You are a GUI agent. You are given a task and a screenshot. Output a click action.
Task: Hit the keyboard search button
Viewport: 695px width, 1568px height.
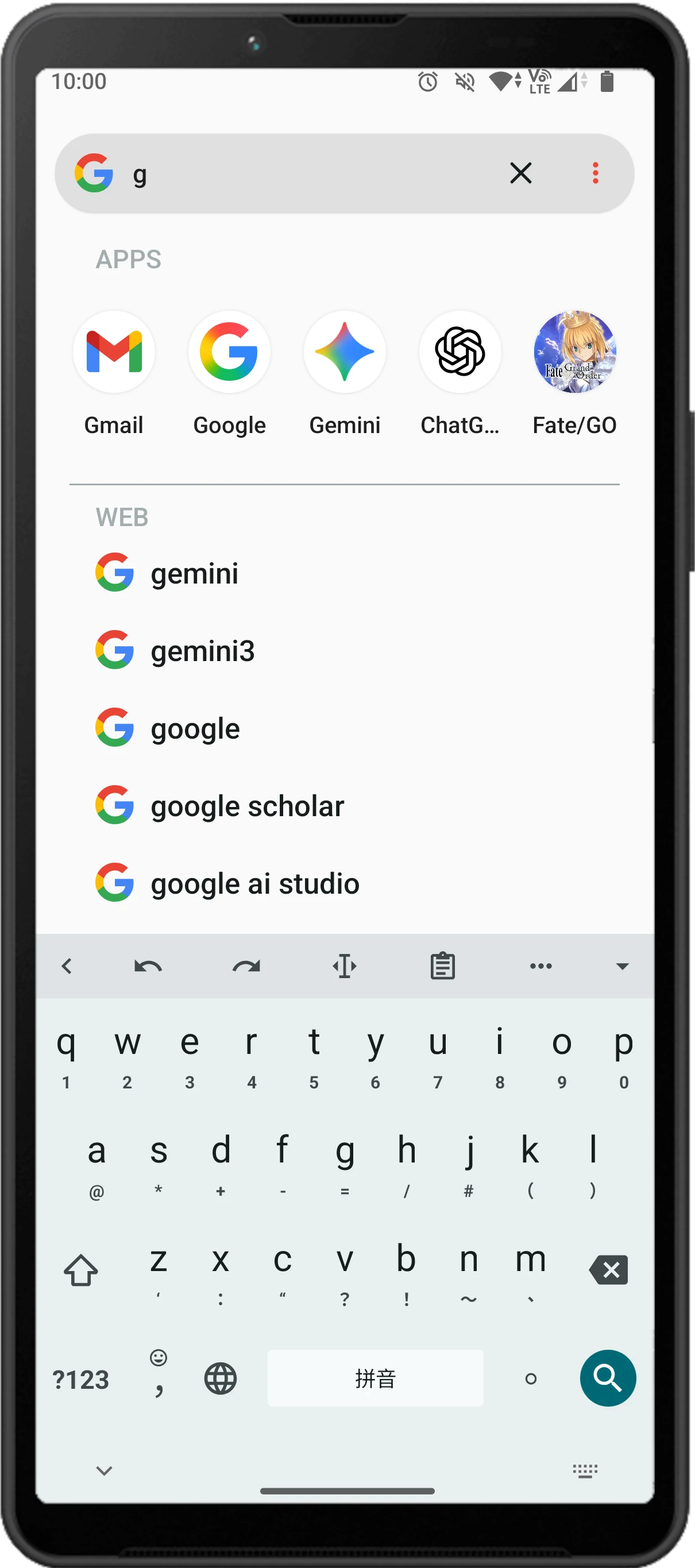[607, 1378]
